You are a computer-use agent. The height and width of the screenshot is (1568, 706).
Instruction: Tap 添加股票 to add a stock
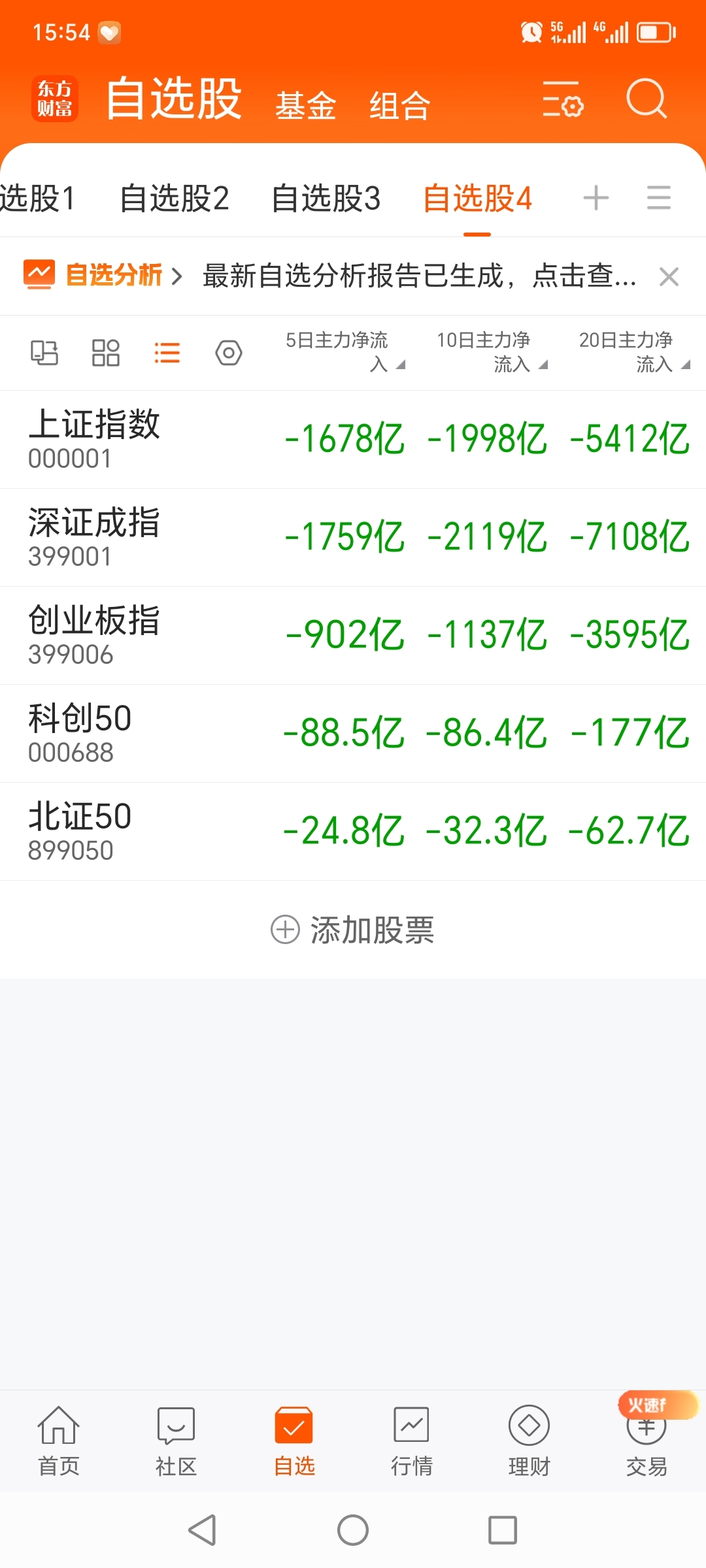(353, 930)
